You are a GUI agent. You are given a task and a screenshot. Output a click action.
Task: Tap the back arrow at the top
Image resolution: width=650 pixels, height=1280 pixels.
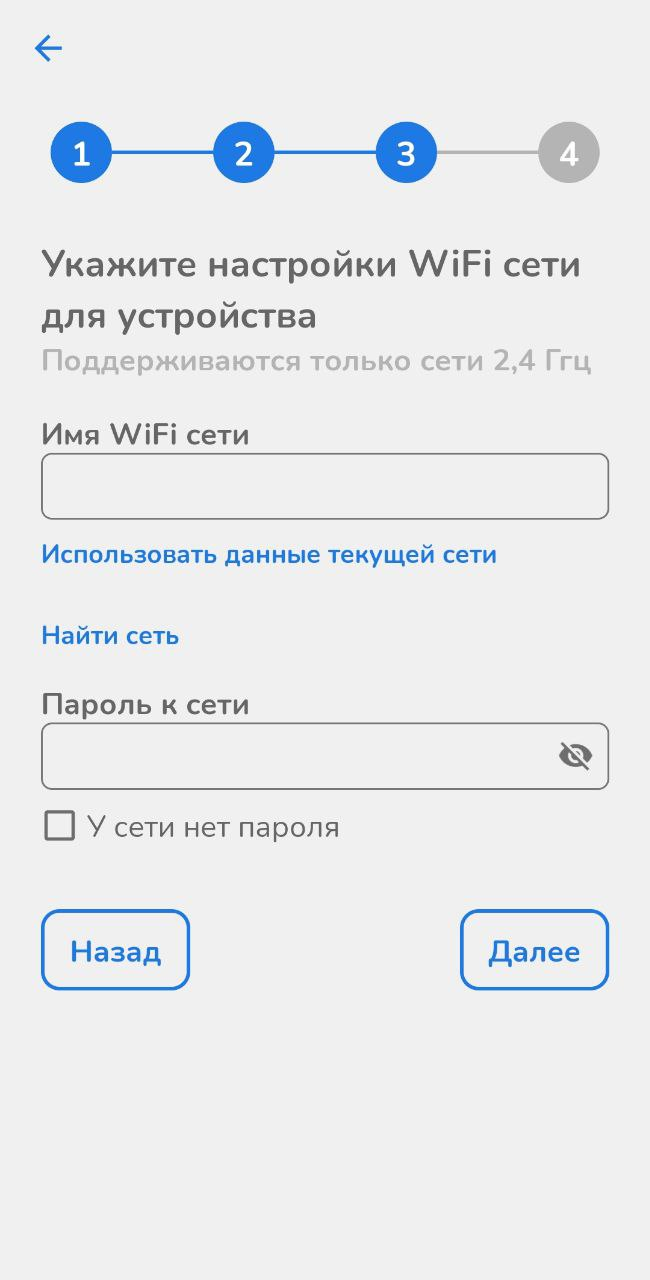tap(48, 48)
